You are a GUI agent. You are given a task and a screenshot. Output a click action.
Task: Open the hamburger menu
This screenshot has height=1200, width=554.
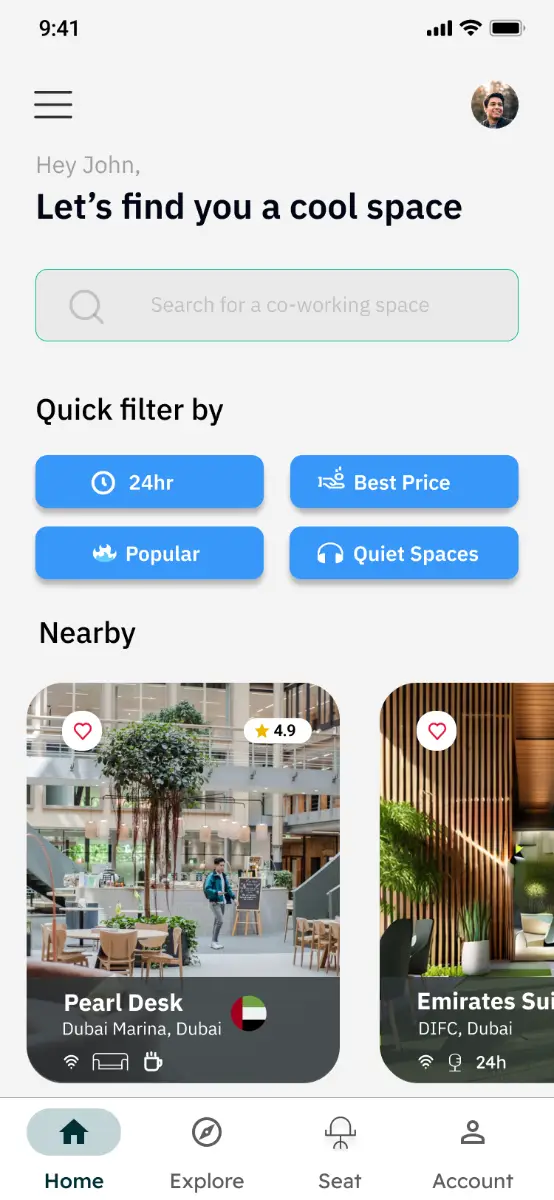(53, 105)
